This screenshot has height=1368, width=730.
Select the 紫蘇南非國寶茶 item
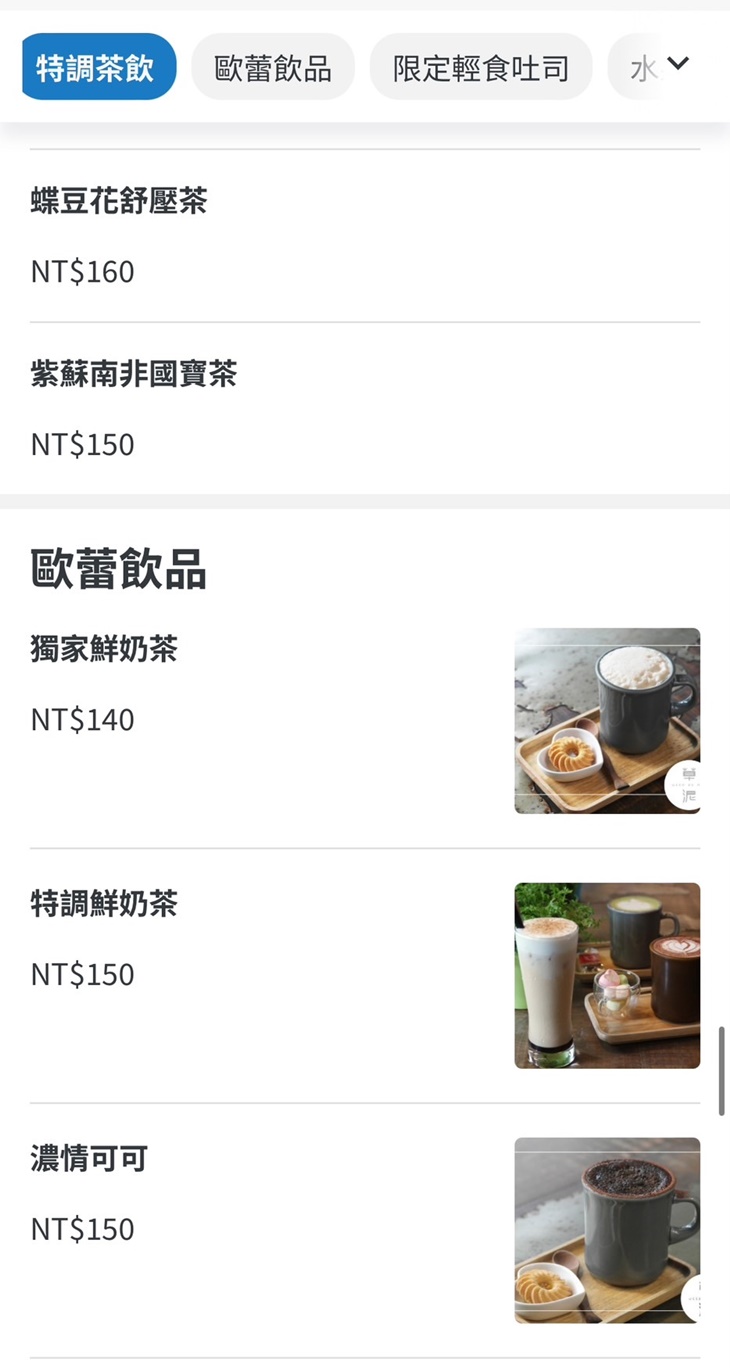(135, 375)
